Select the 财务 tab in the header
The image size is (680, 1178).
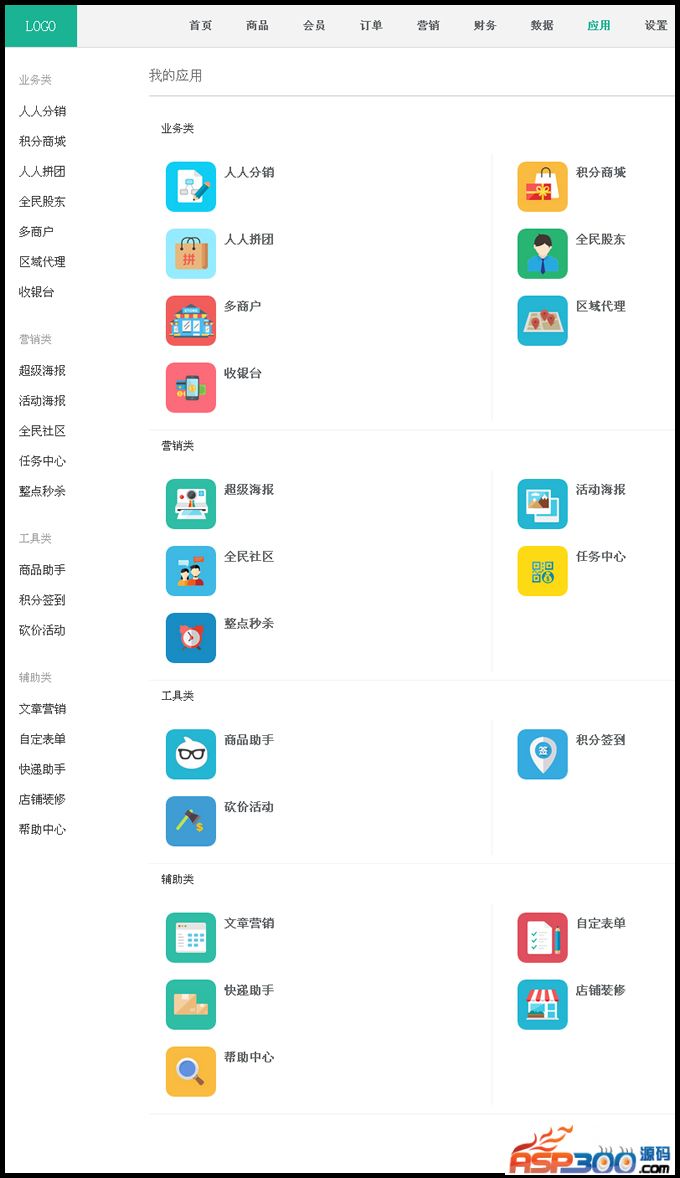click(x=485, y=26)
